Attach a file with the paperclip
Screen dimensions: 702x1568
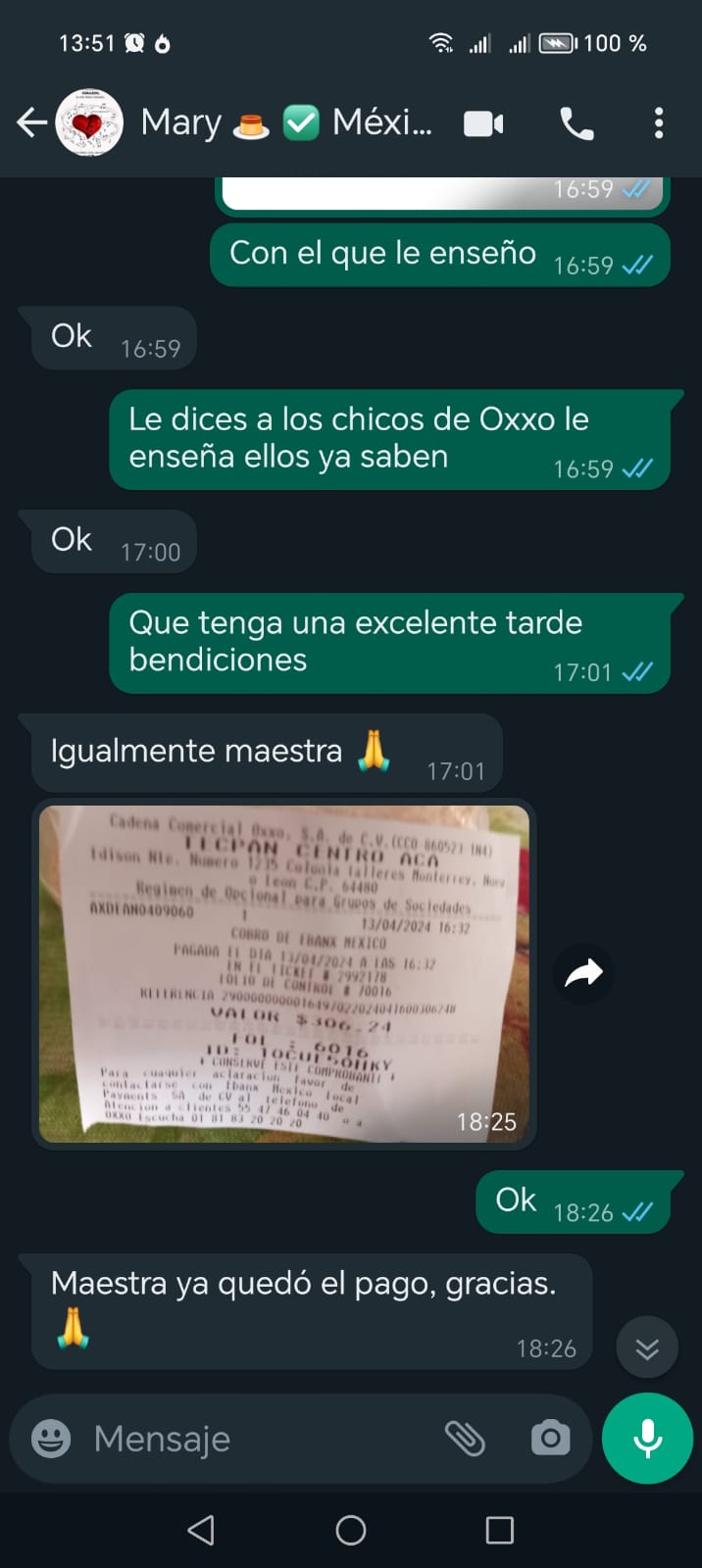coord(465,1439)
